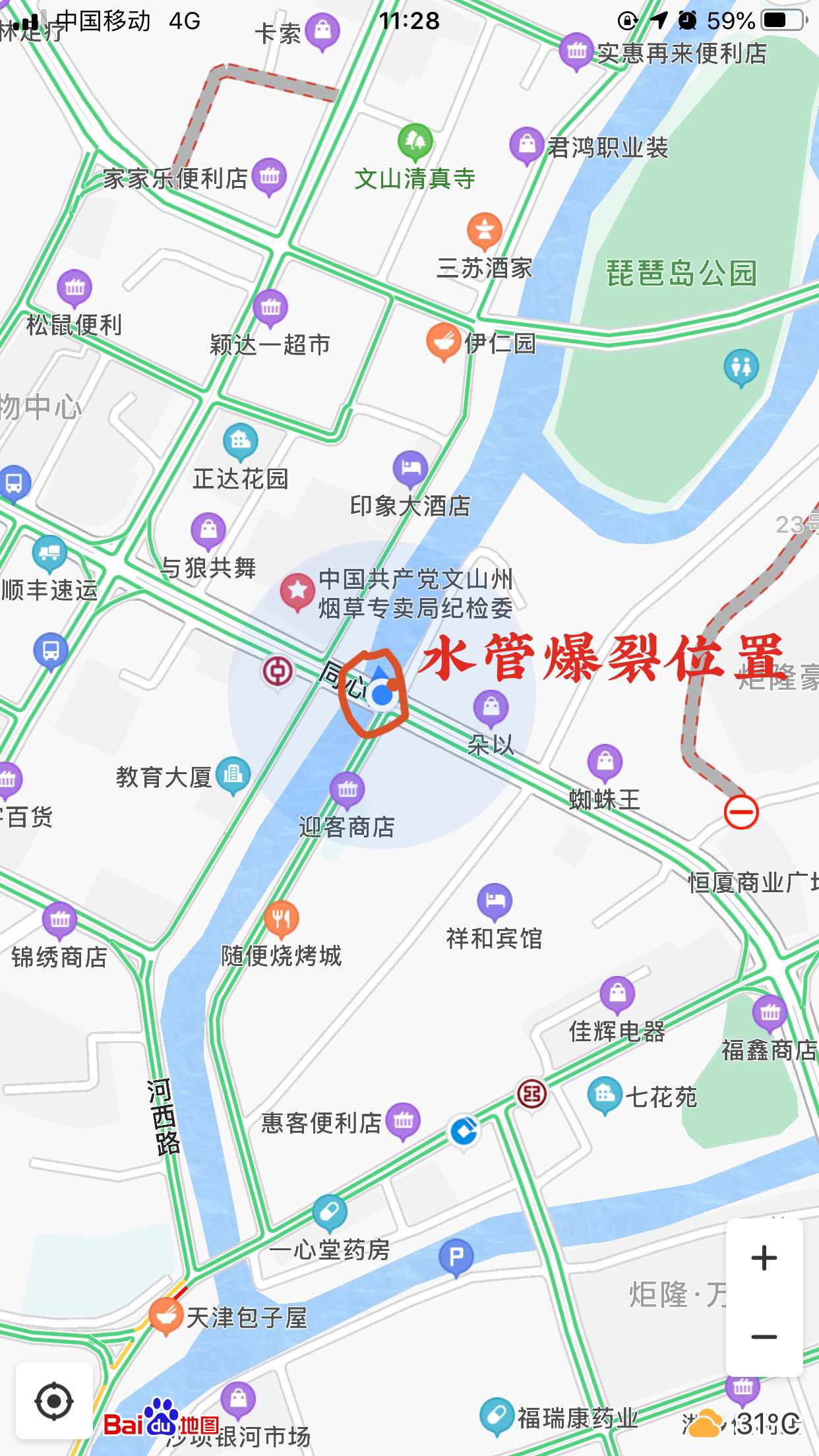Open the 印象大酒店 hotel marker
This screenshot has height=1456, width=819.
410,468
